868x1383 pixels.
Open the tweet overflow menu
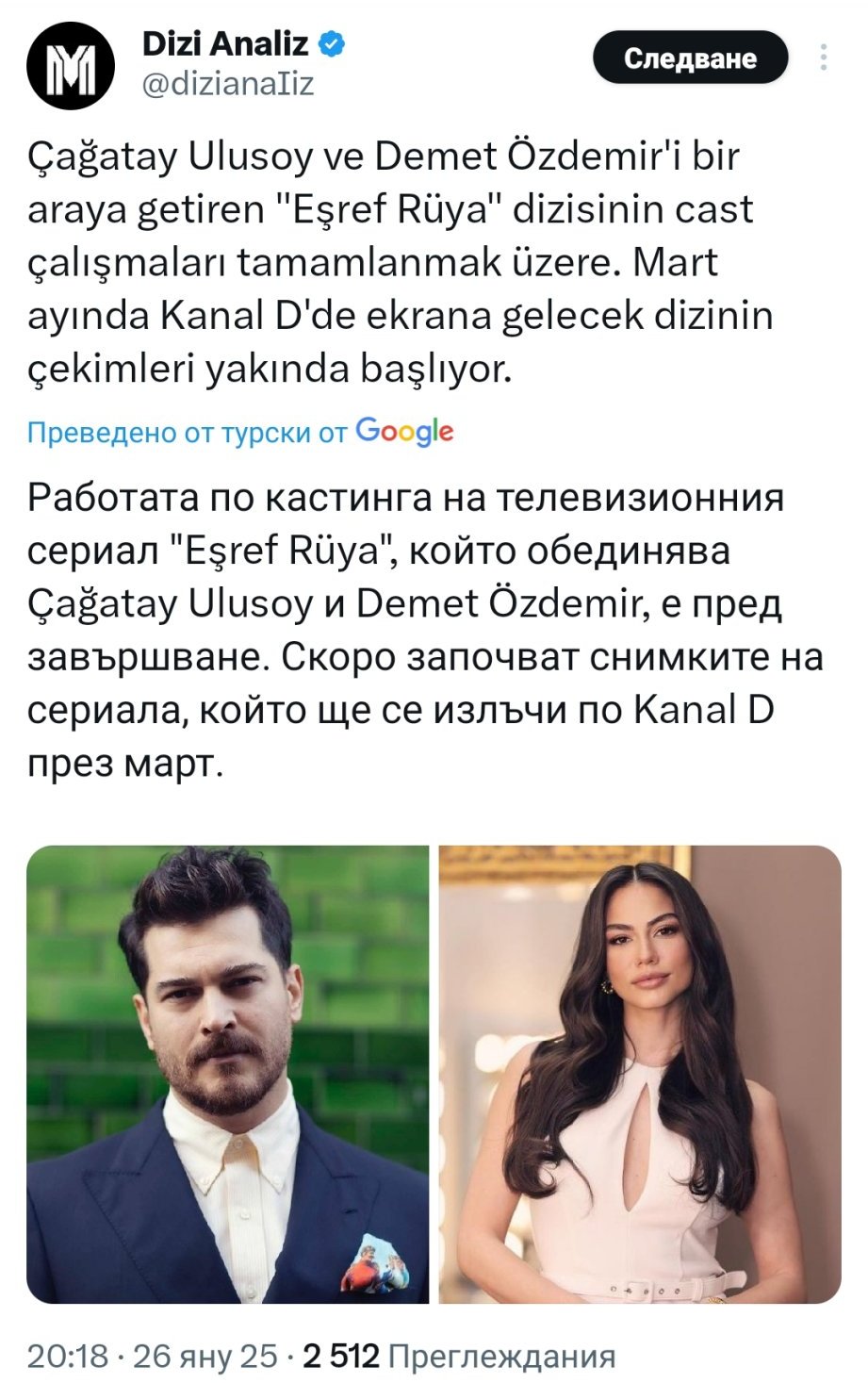pyautogui.click(x=824, y=58)
